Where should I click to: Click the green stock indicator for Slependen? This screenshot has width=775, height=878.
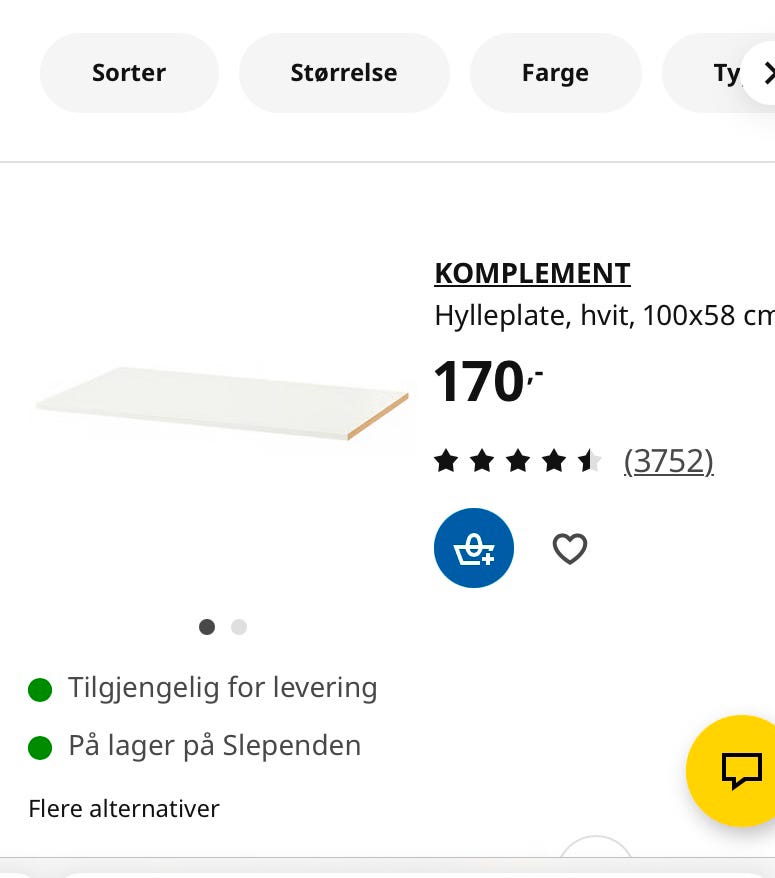[41, 746]
